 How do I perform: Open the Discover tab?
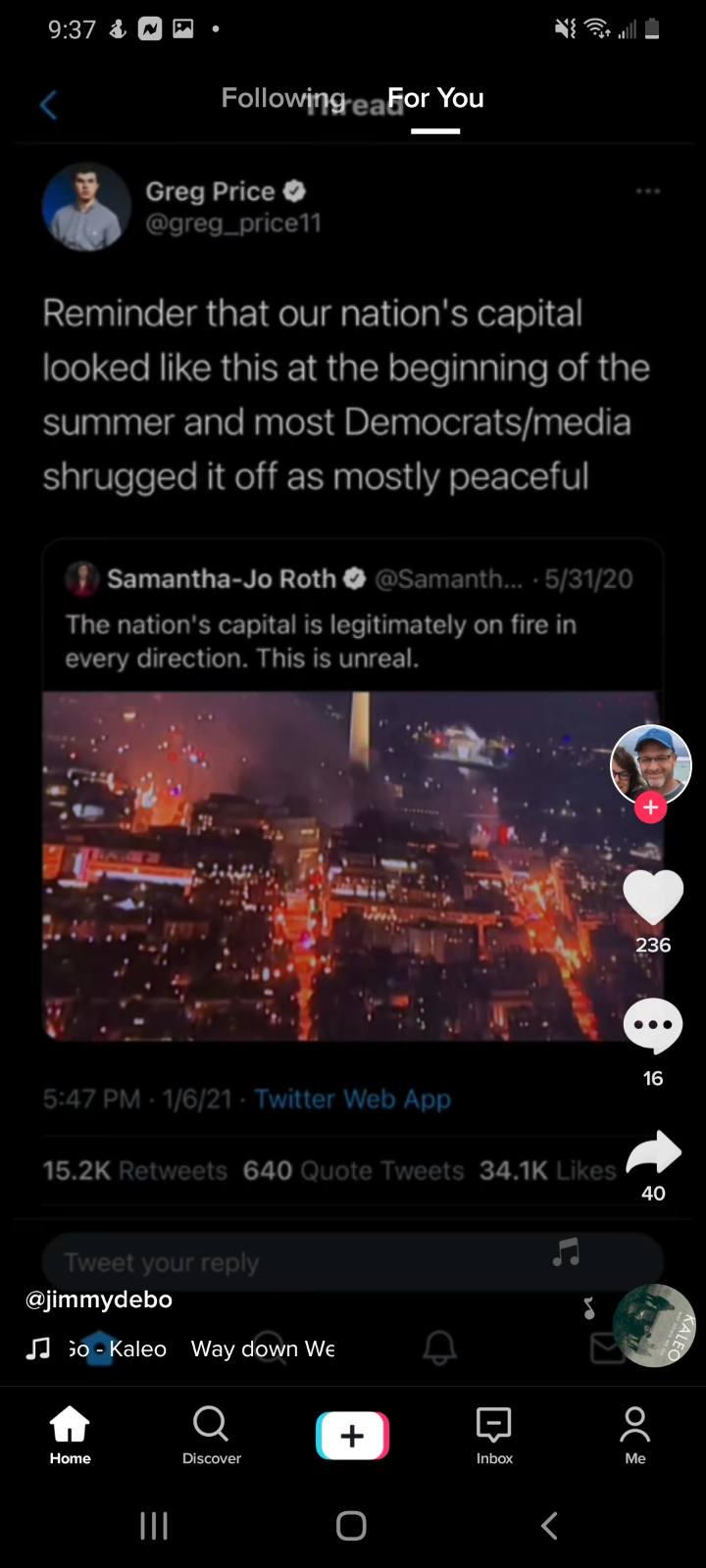pos(211,1436)
